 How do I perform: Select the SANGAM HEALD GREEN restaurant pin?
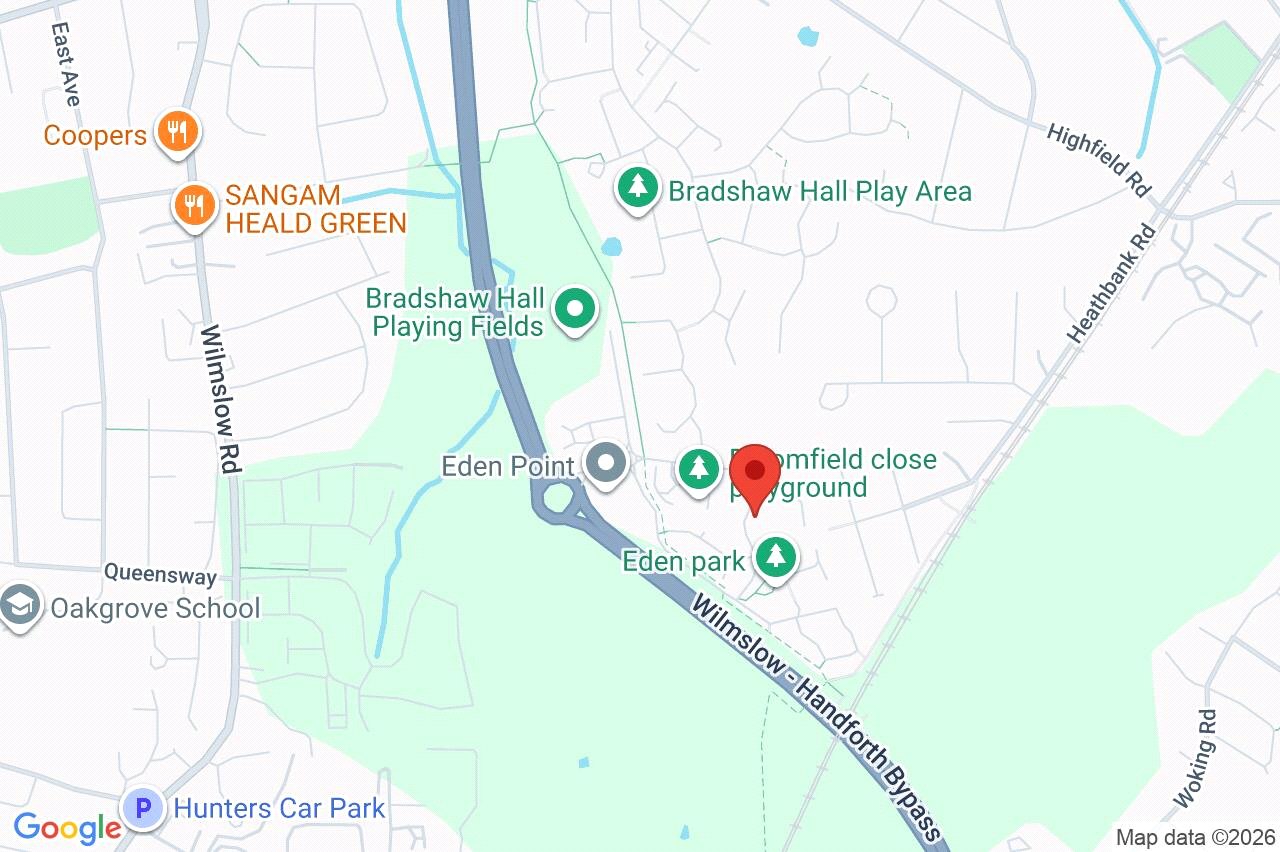pyautogui.click(x=194, y=206)
